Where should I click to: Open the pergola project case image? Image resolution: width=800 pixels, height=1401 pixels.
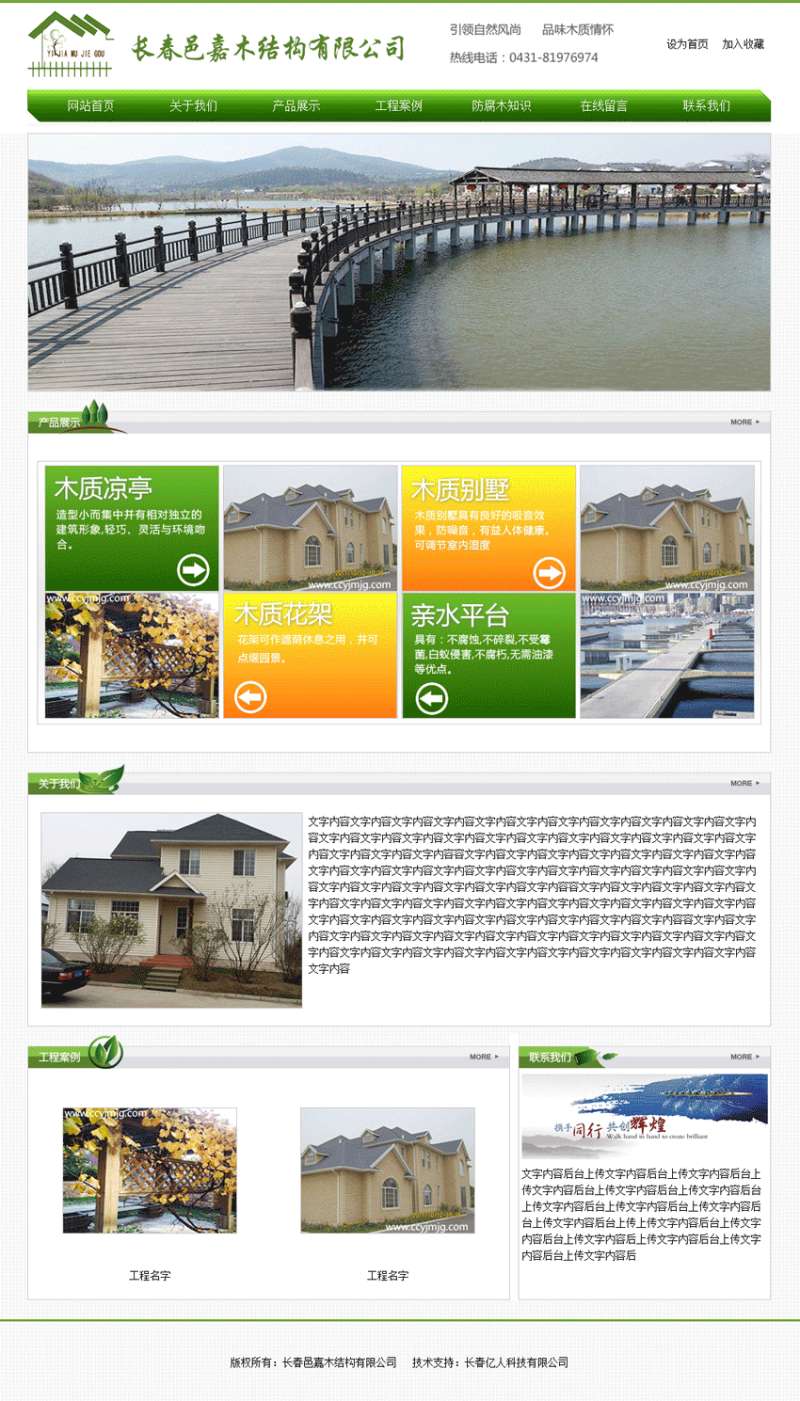pyautogui.click(x=150, y=1170)
